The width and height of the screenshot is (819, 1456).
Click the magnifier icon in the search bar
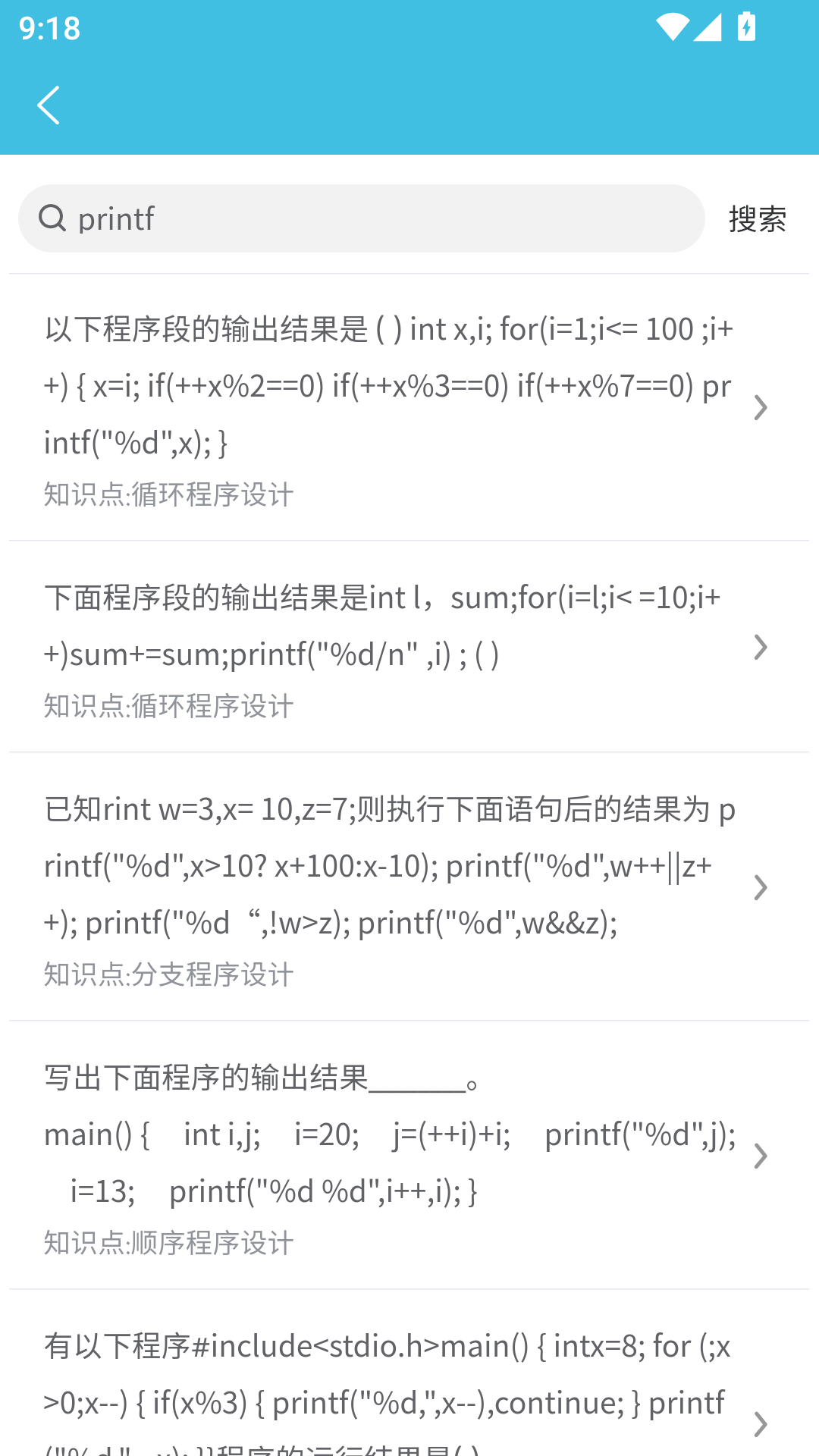(x=52, y=218)
